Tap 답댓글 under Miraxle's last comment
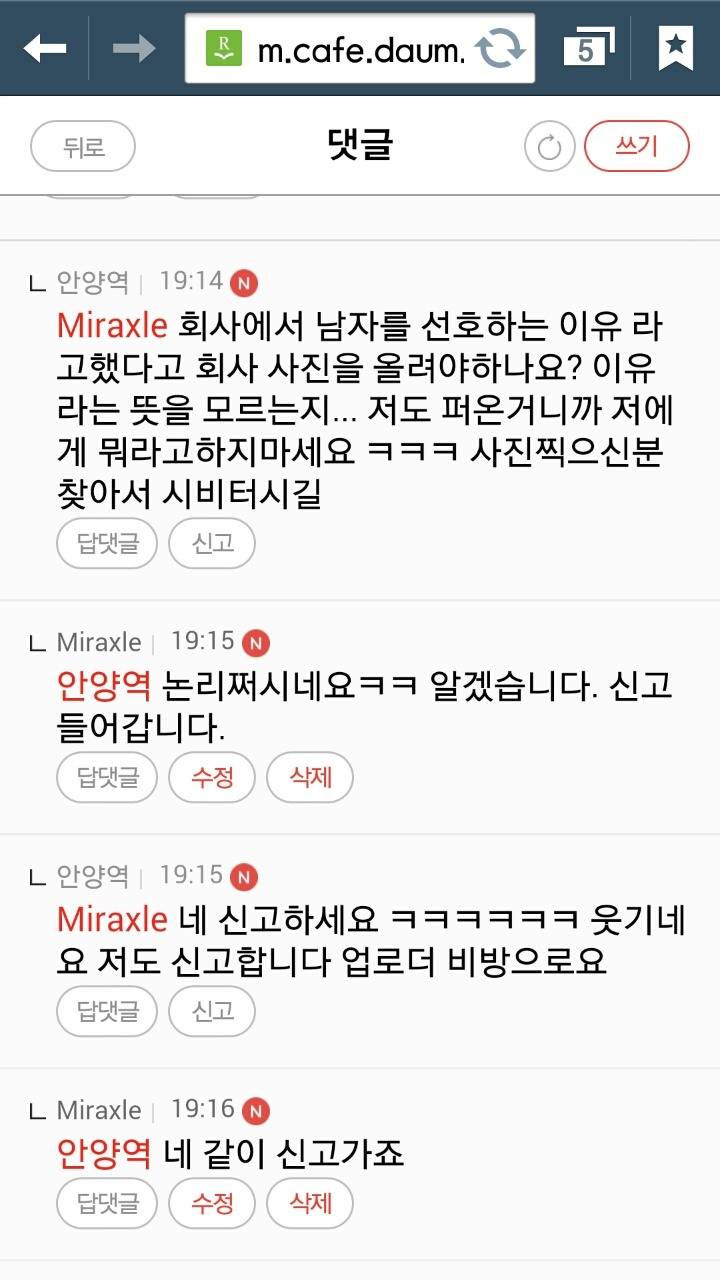This screenshot has height=1280, width=720. coord(106,1203)
